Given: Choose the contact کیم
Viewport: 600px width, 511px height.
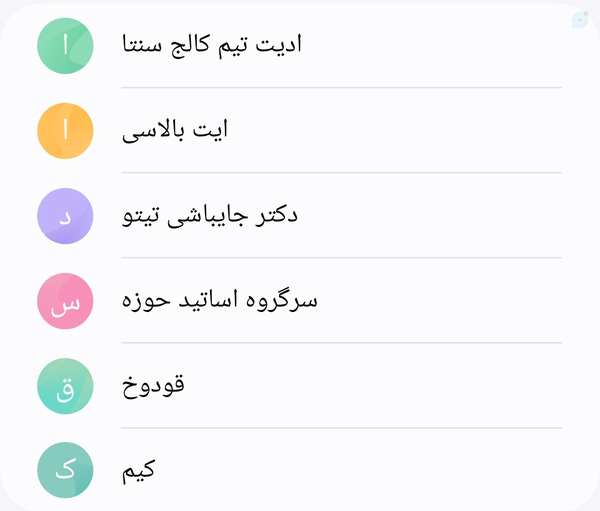Looking at the screenshot, I should [140, 468].
